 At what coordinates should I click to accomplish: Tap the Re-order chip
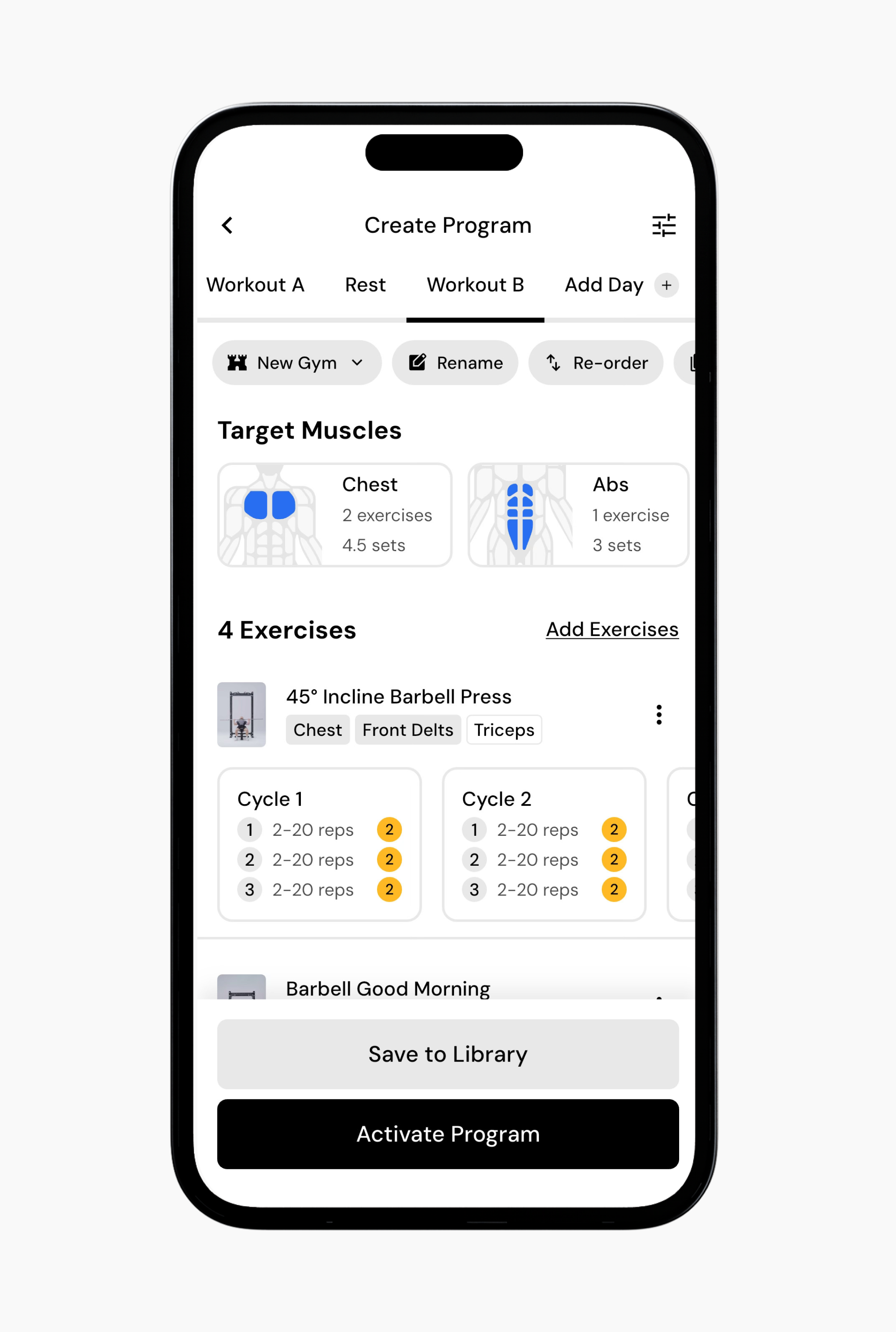596,363
